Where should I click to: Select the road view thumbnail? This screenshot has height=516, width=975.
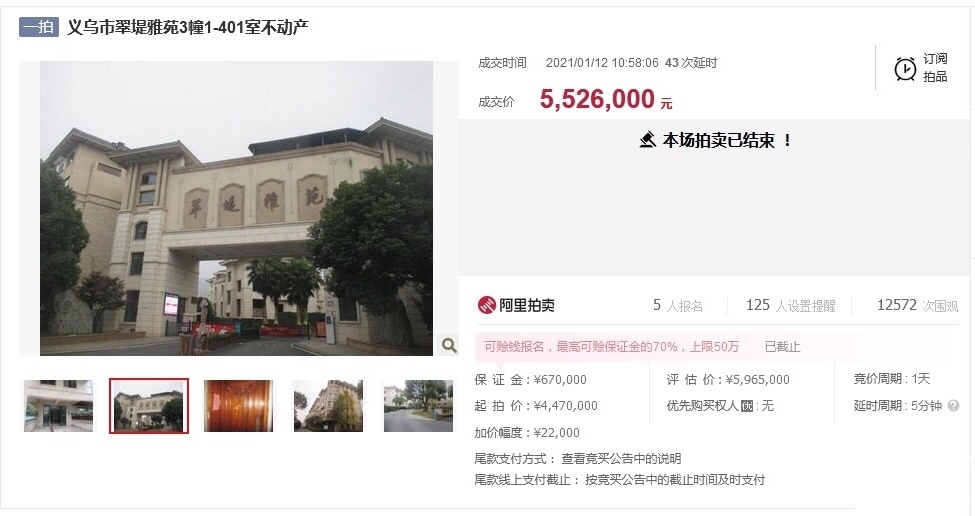point(418,406)
